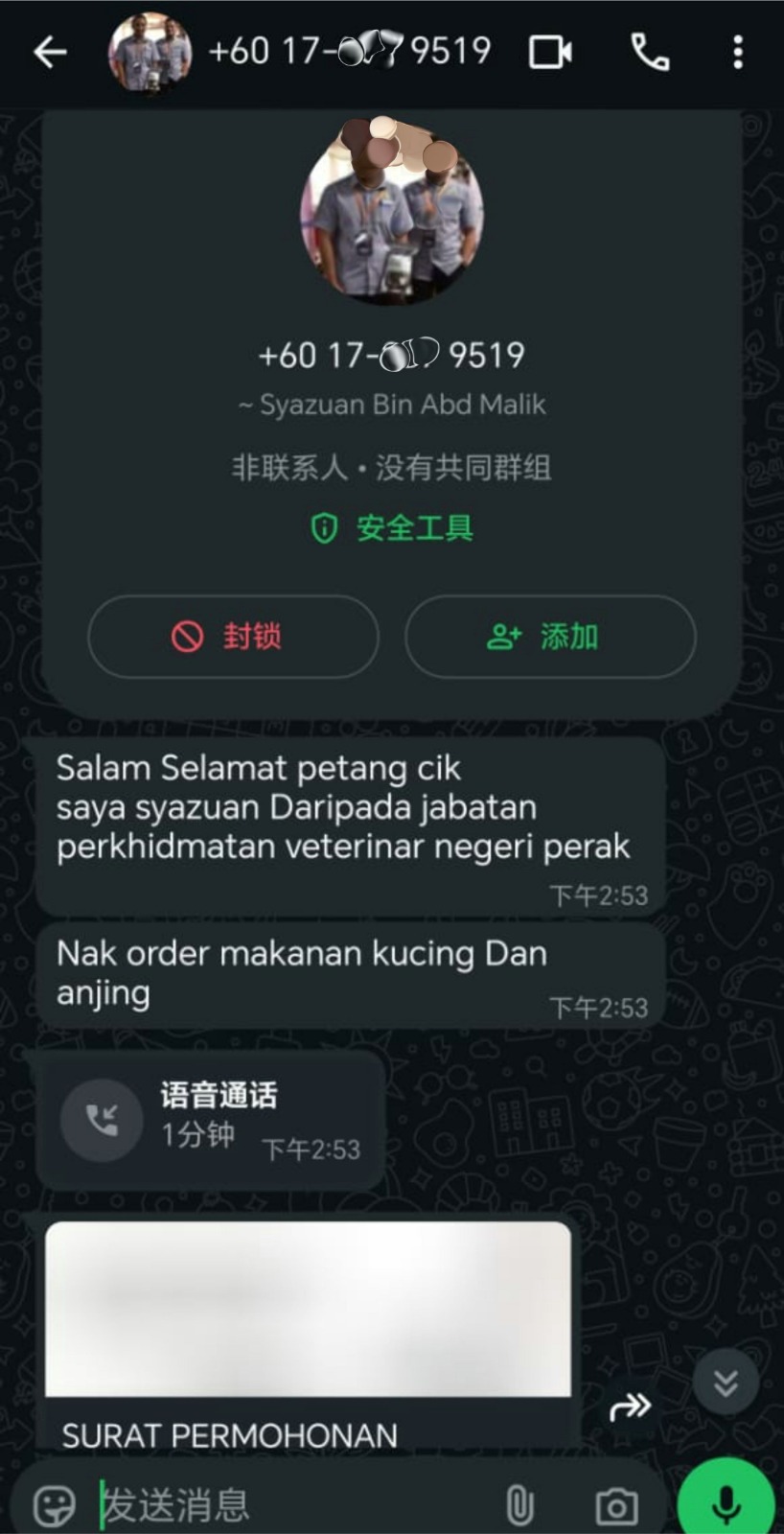Jump to the latest messages
The image size is (784, 1534).
726,1382
